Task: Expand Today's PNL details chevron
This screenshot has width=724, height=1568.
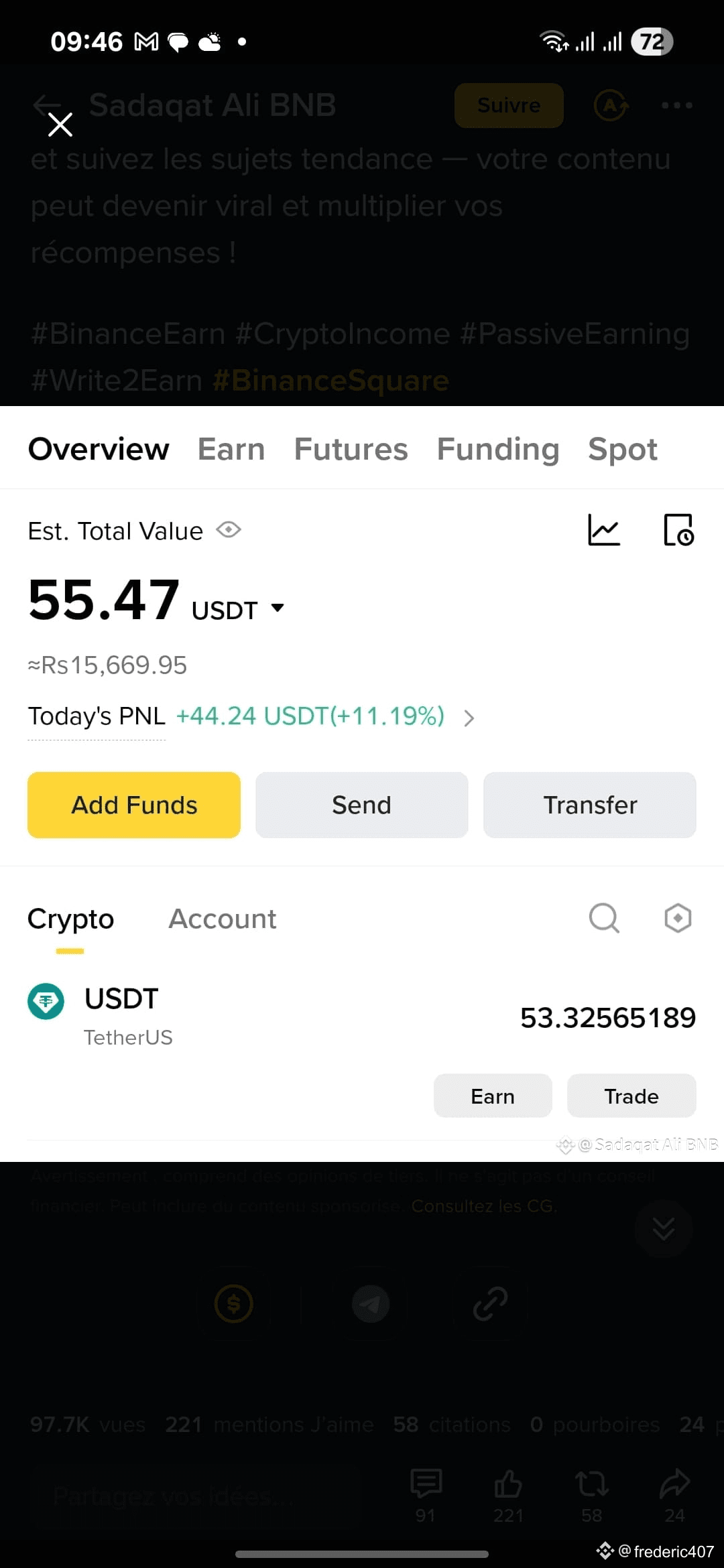Action: tap(469, 718)
